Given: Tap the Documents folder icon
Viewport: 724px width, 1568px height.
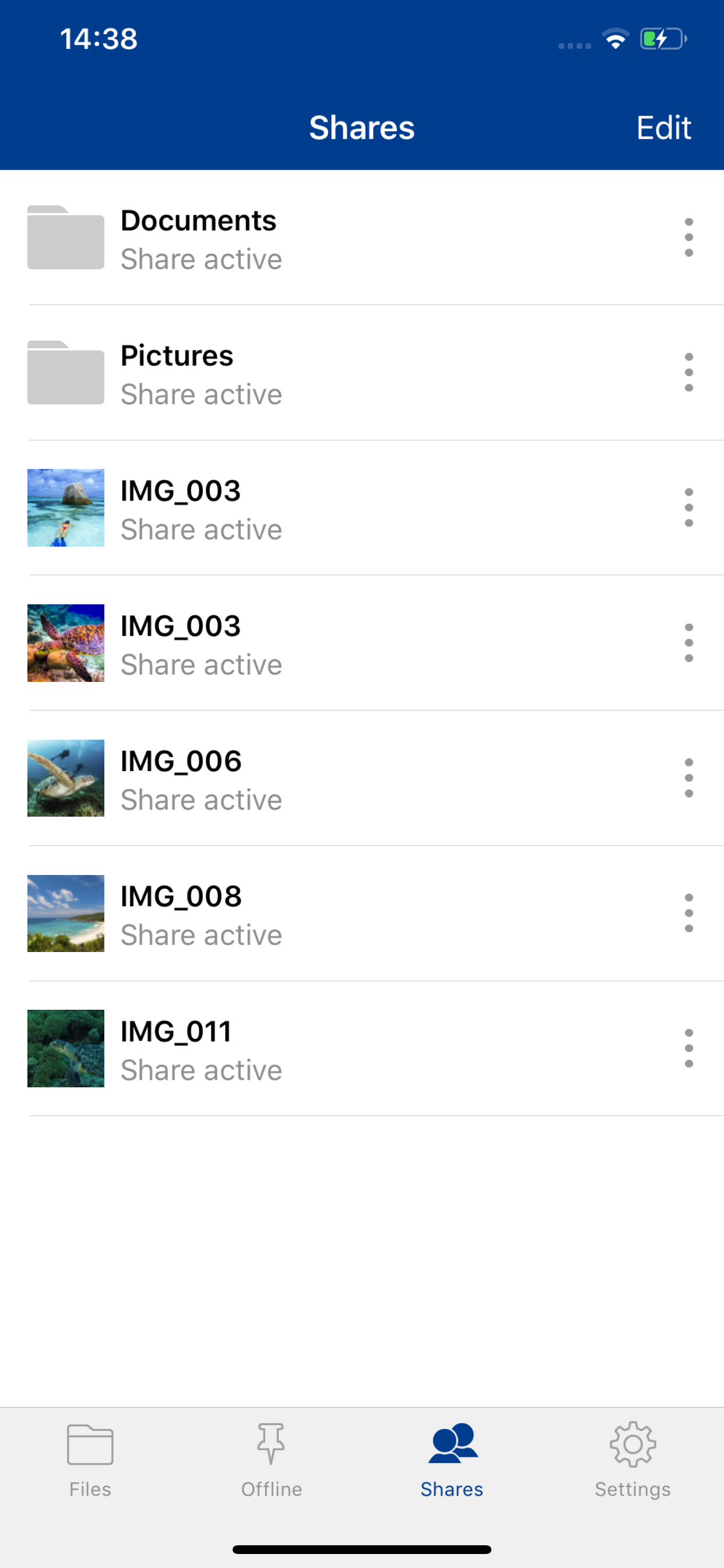Looking at the screenshot, I should tap(65, 238).
